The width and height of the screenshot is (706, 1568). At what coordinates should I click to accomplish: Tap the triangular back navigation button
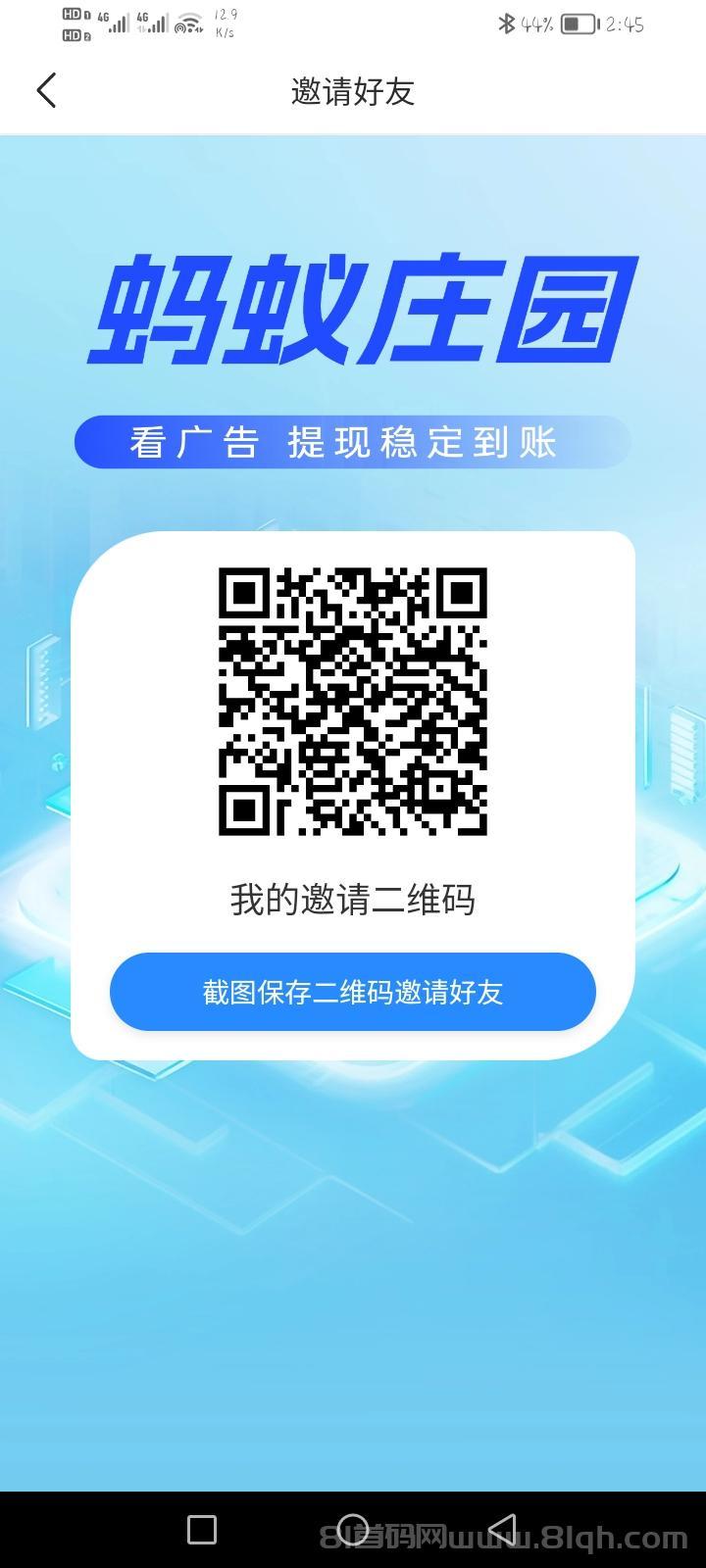point(503,1528)
